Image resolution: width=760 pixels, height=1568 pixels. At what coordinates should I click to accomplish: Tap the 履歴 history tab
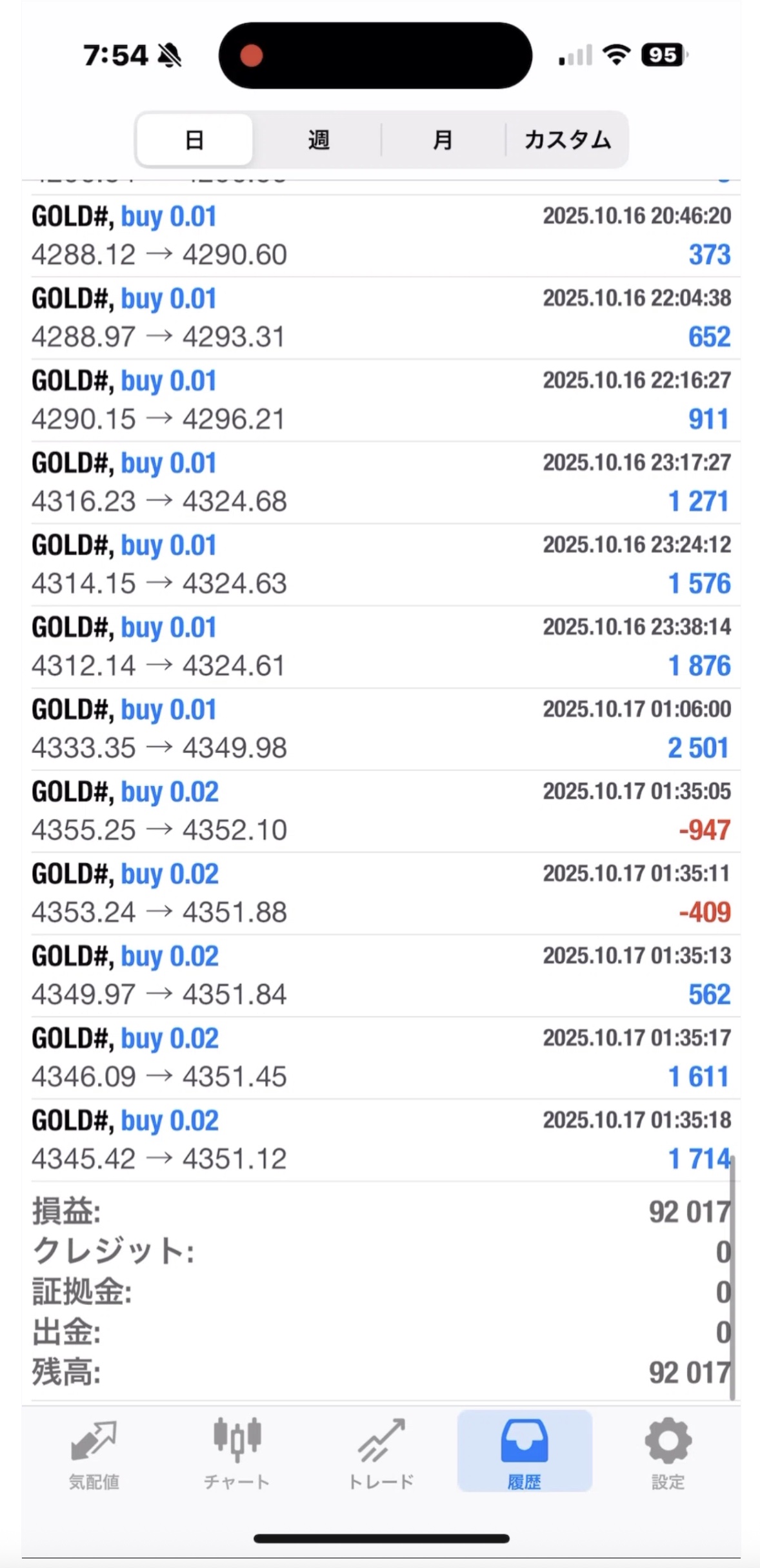click(x=524, y=1452)
